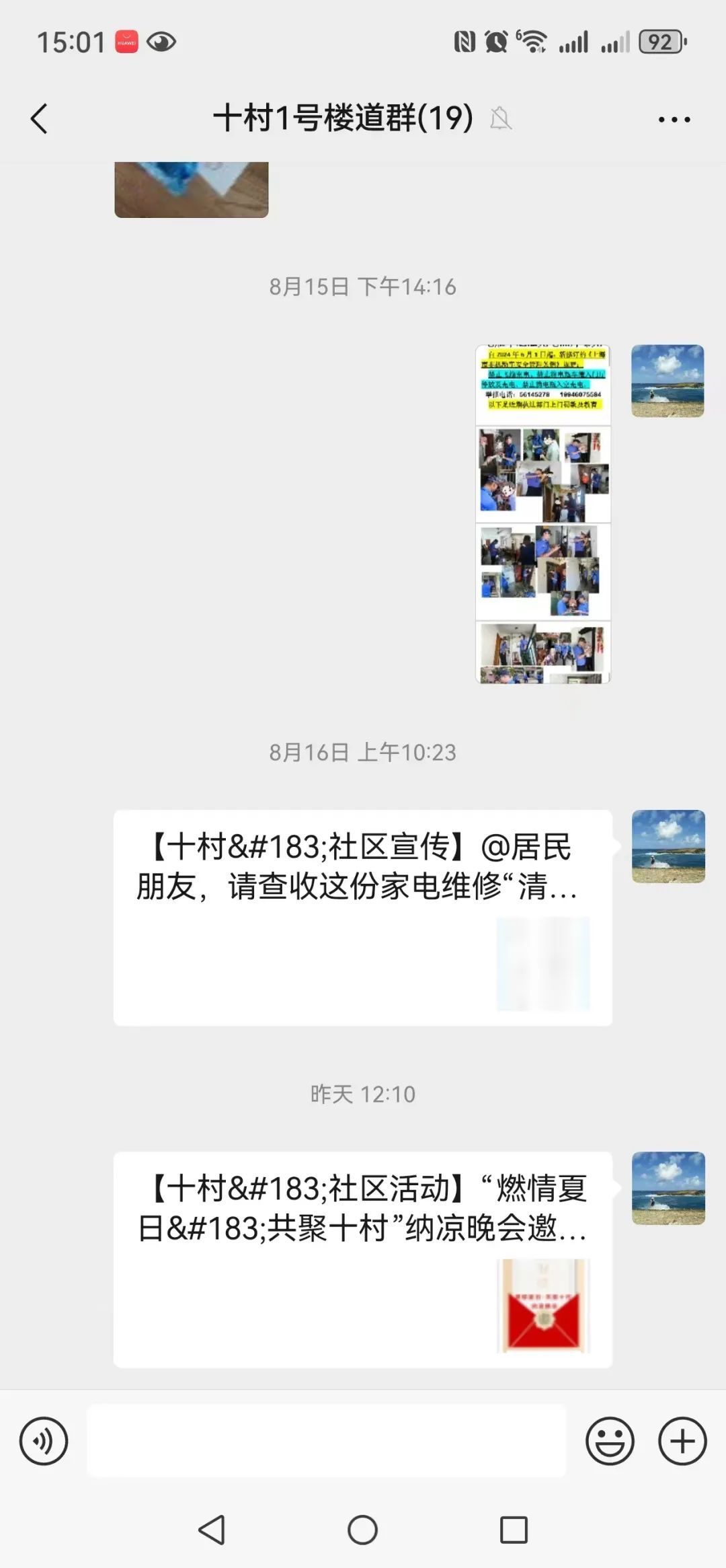Open the 社区活动 纳凉晚会 invitation card
Viewport: 726px width, 1568px height.
pos(362,1259)
